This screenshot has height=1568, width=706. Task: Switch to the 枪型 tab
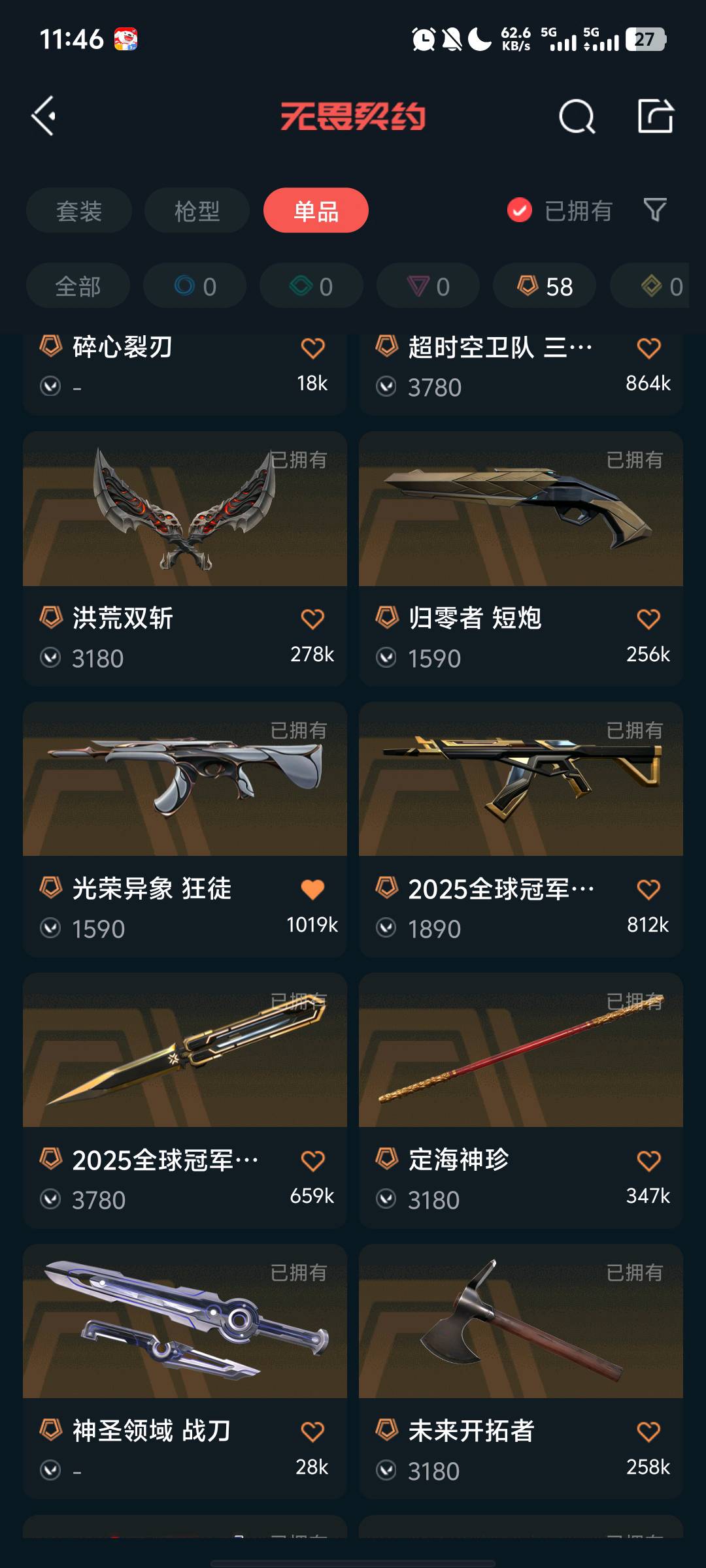click(x=197, y=210)
